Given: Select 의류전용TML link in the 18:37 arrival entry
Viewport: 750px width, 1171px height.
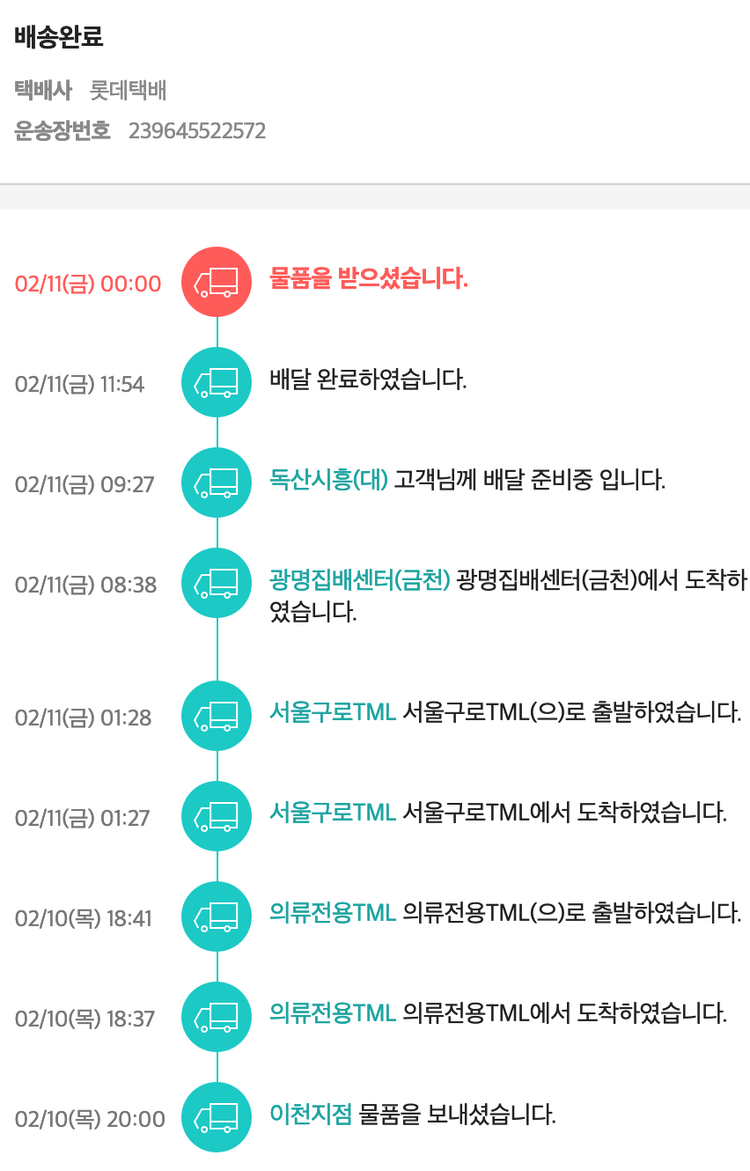Looking at the screenshot, I should coord(333,1014).
